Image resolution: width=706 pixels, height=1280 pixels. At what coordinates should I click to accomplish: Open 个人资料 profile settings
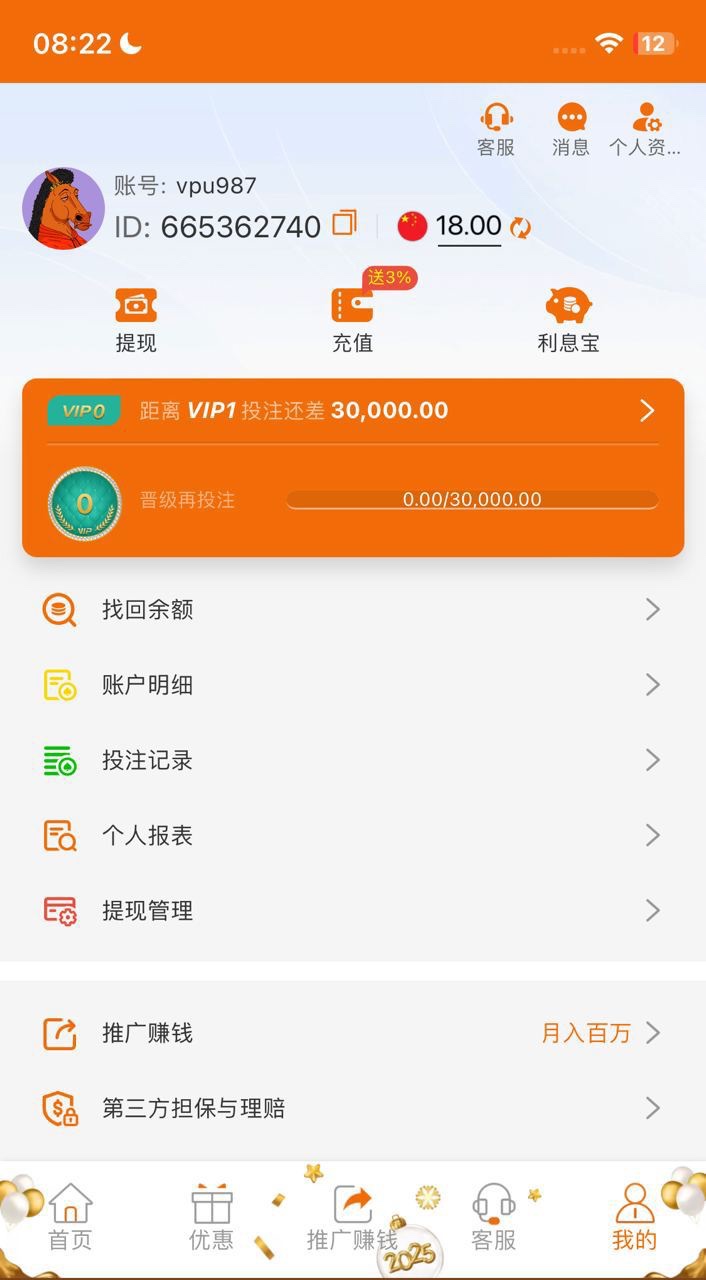click(645, 130)
